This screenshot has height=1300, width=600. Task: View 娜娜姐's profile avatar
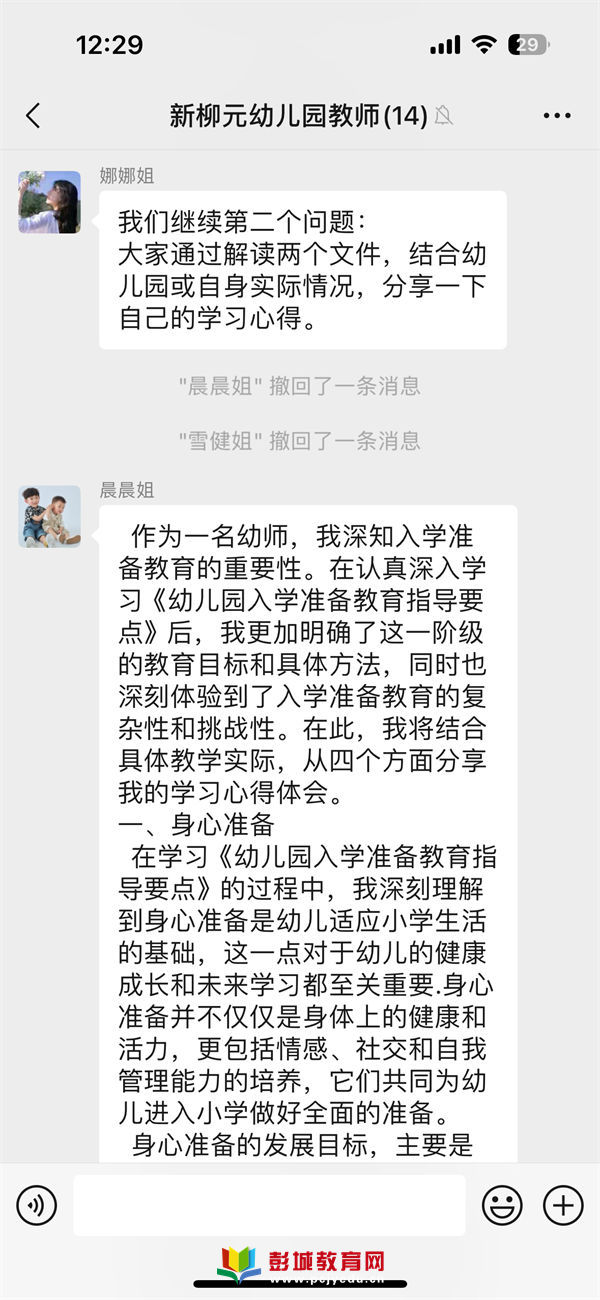(49, 202)
